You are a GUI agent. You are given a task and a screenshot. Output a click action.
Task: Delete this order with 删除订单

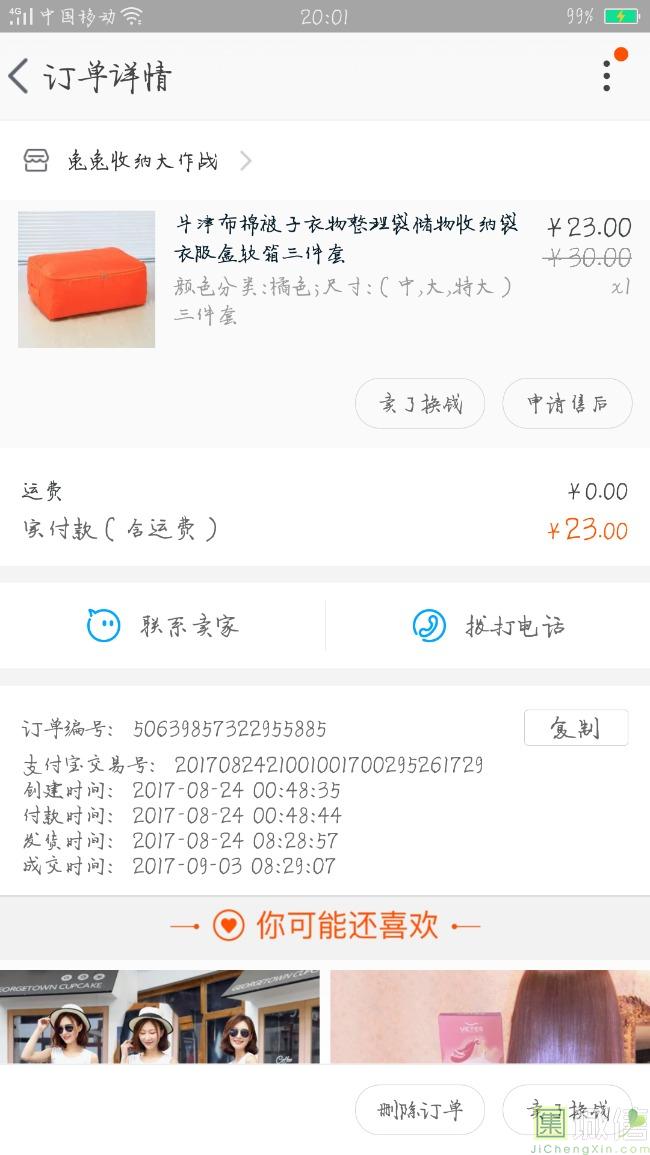420,1110
